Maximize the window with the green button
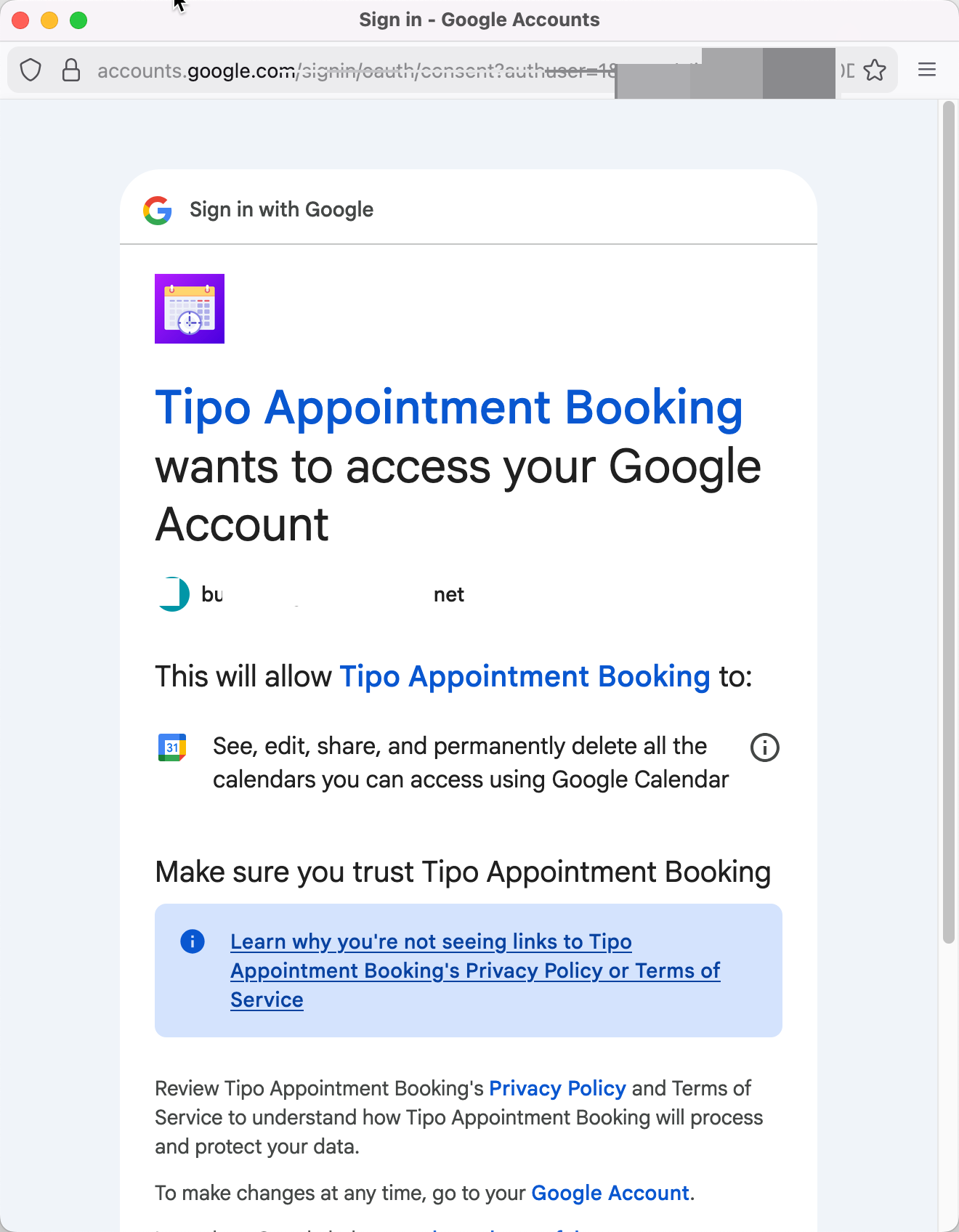This screenshot has height=1232, width=959. point(78,20)
